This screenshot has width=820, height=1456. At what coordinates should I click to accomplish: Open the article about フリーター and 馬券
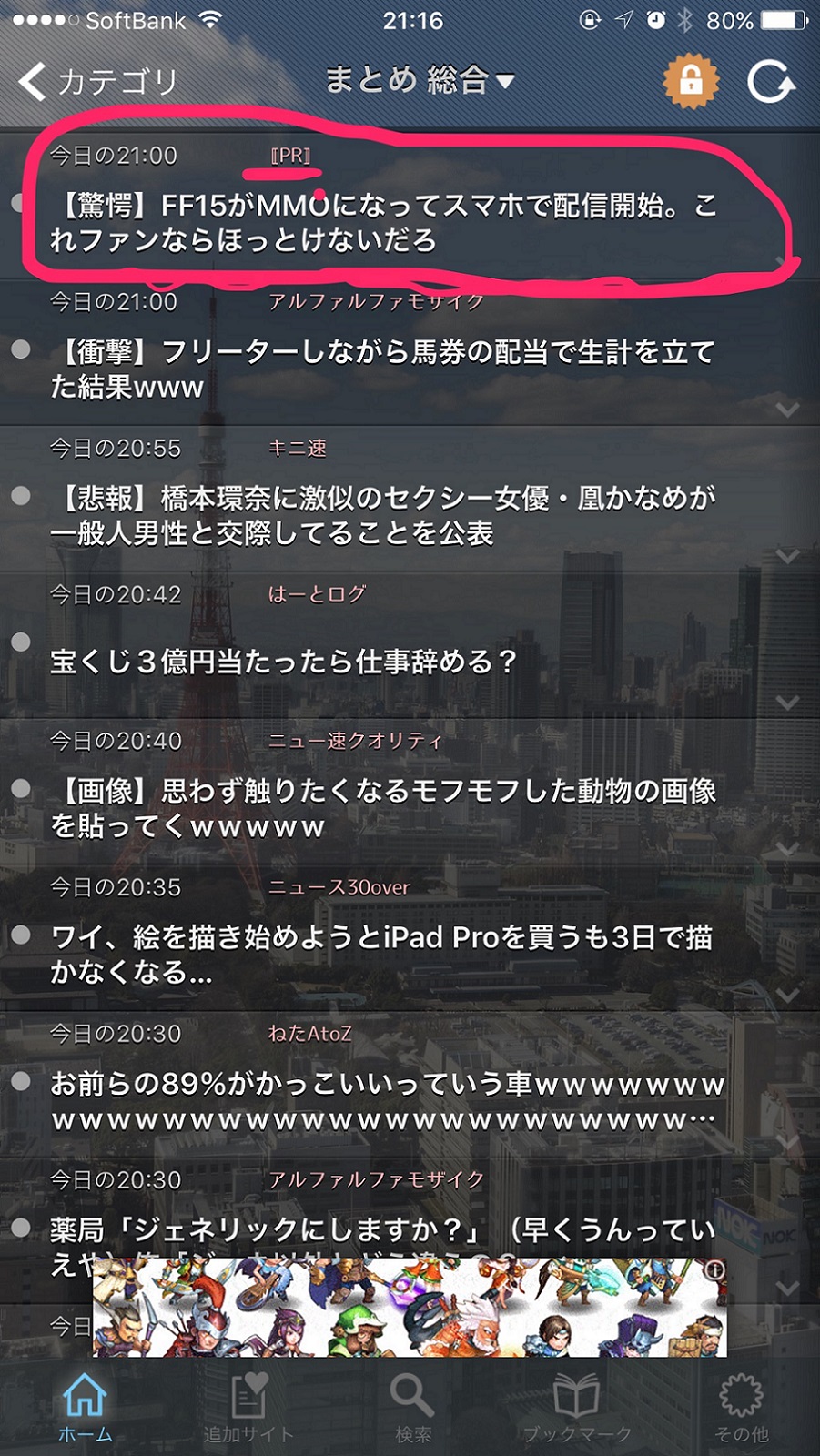pos(382,369)
